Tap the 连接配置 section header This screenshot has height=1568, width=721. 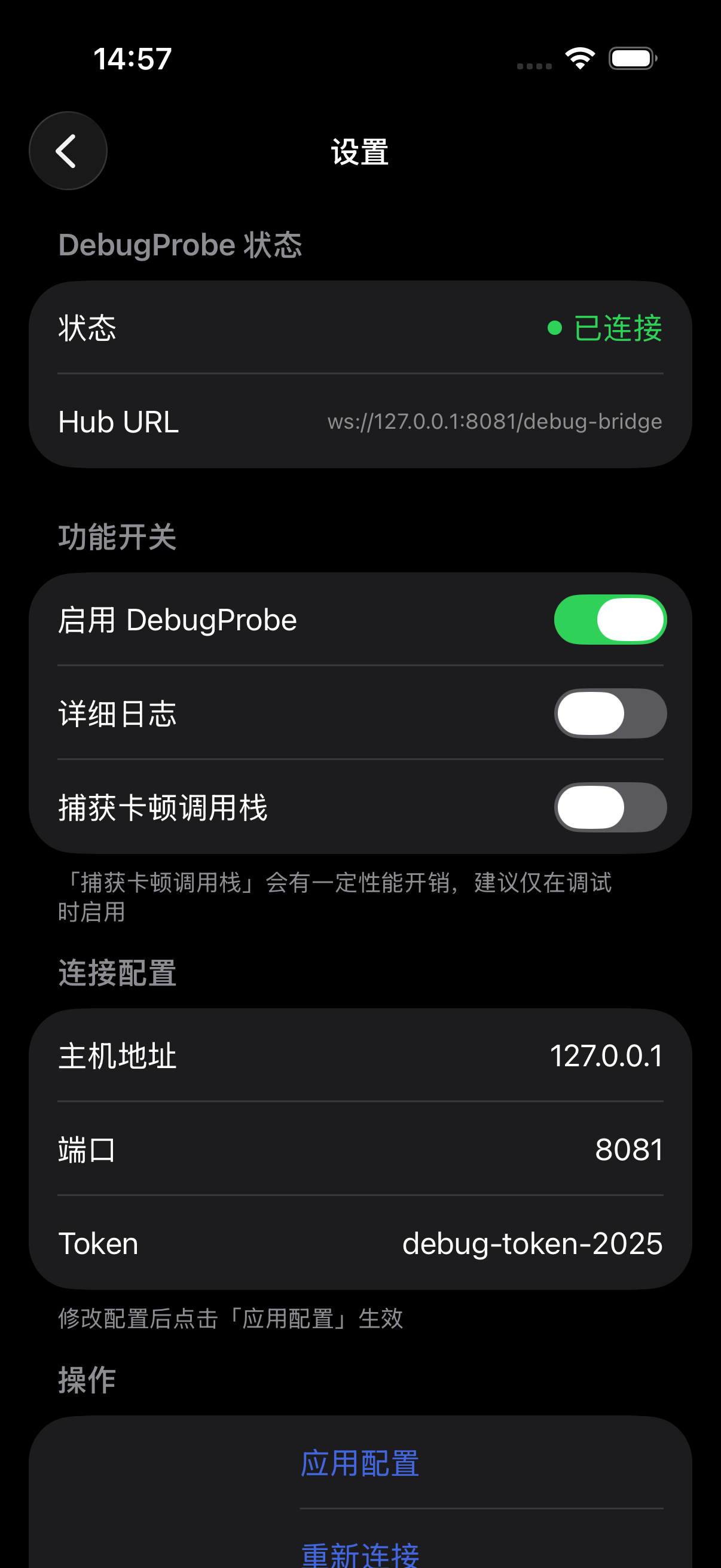coord(116,973)
